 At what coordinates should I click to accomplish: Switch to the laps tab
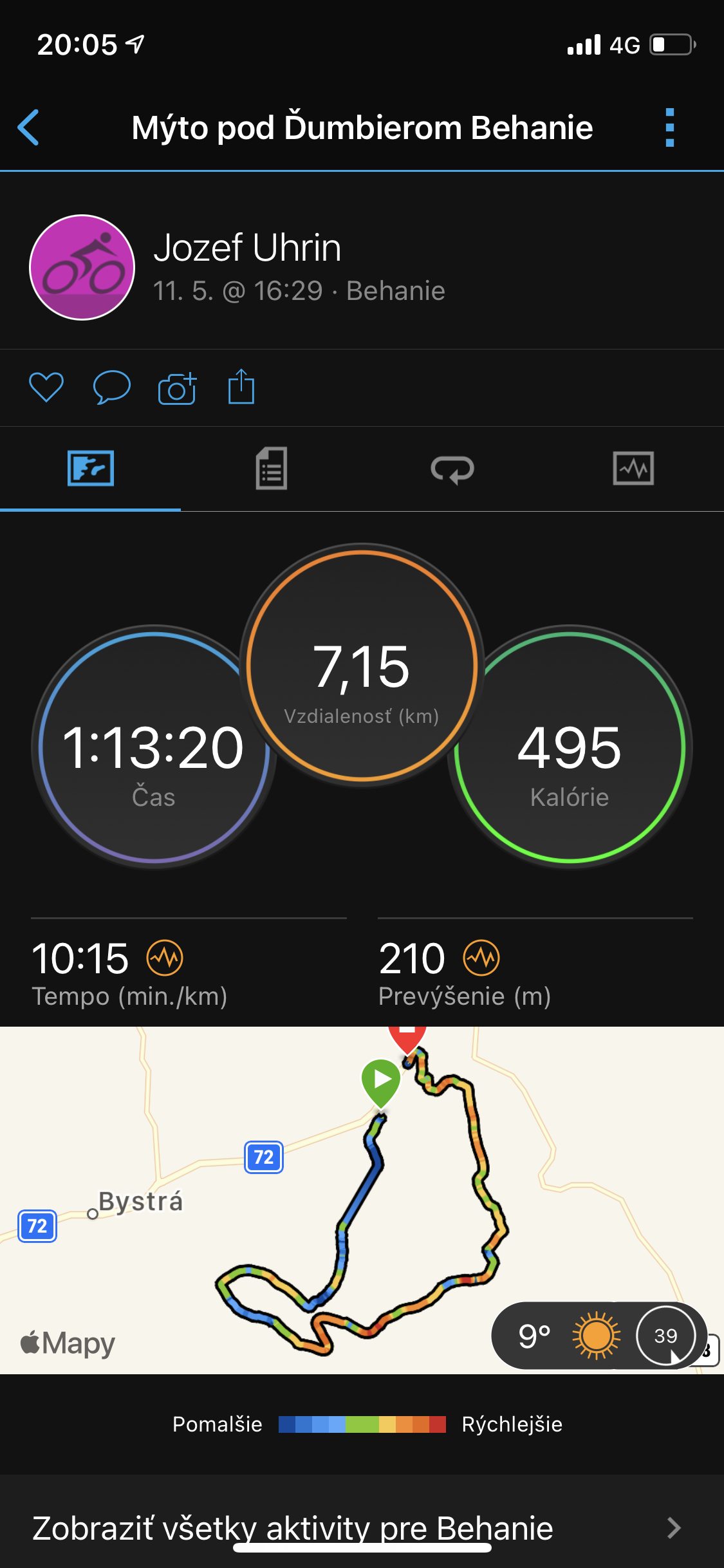(452, 469)
